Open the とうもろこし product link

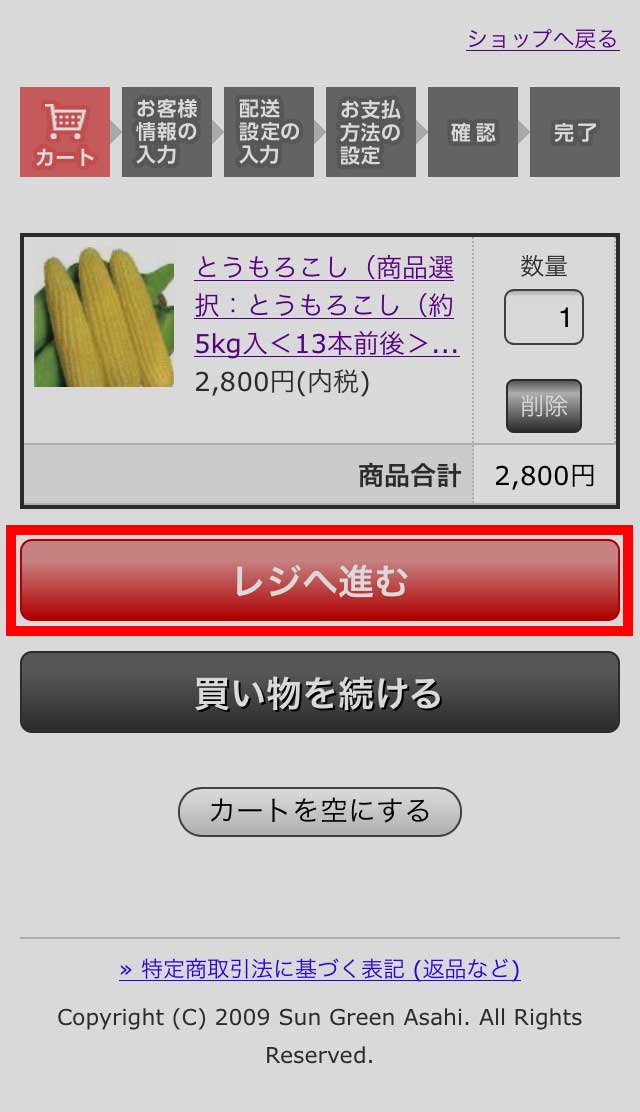[325, 306]
